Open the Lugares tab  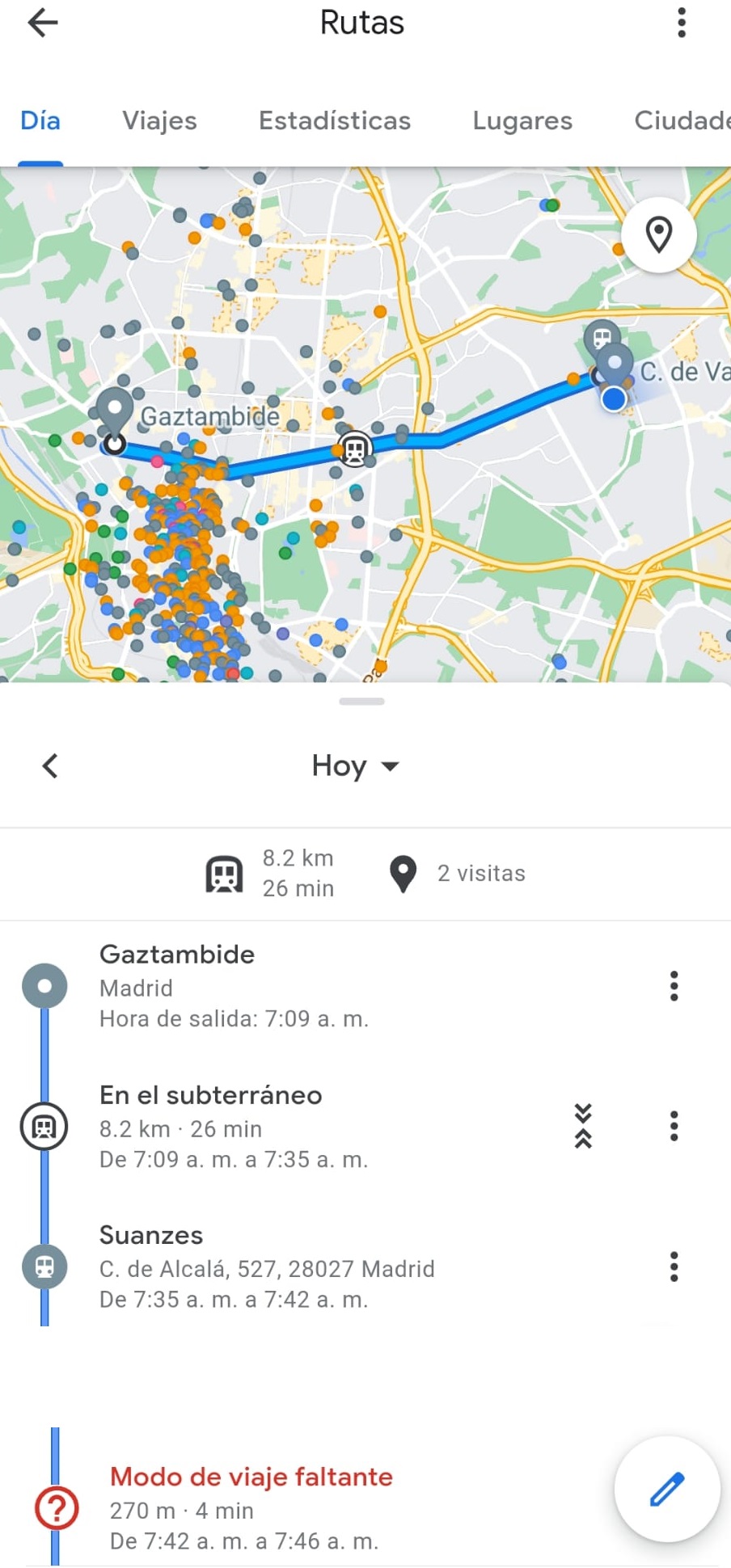(x=522, y=120)
